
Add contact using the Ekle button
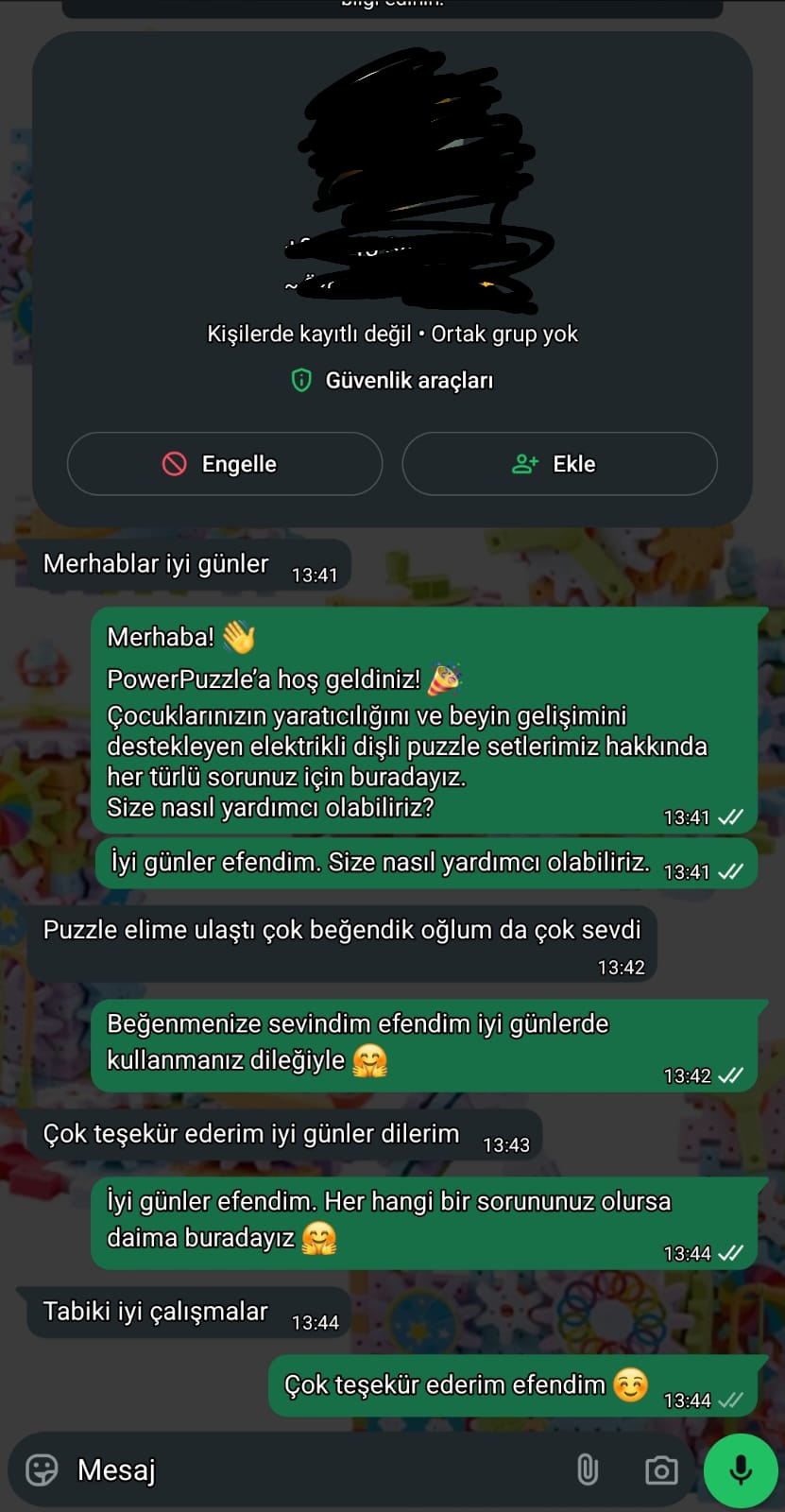coord(559,464)
